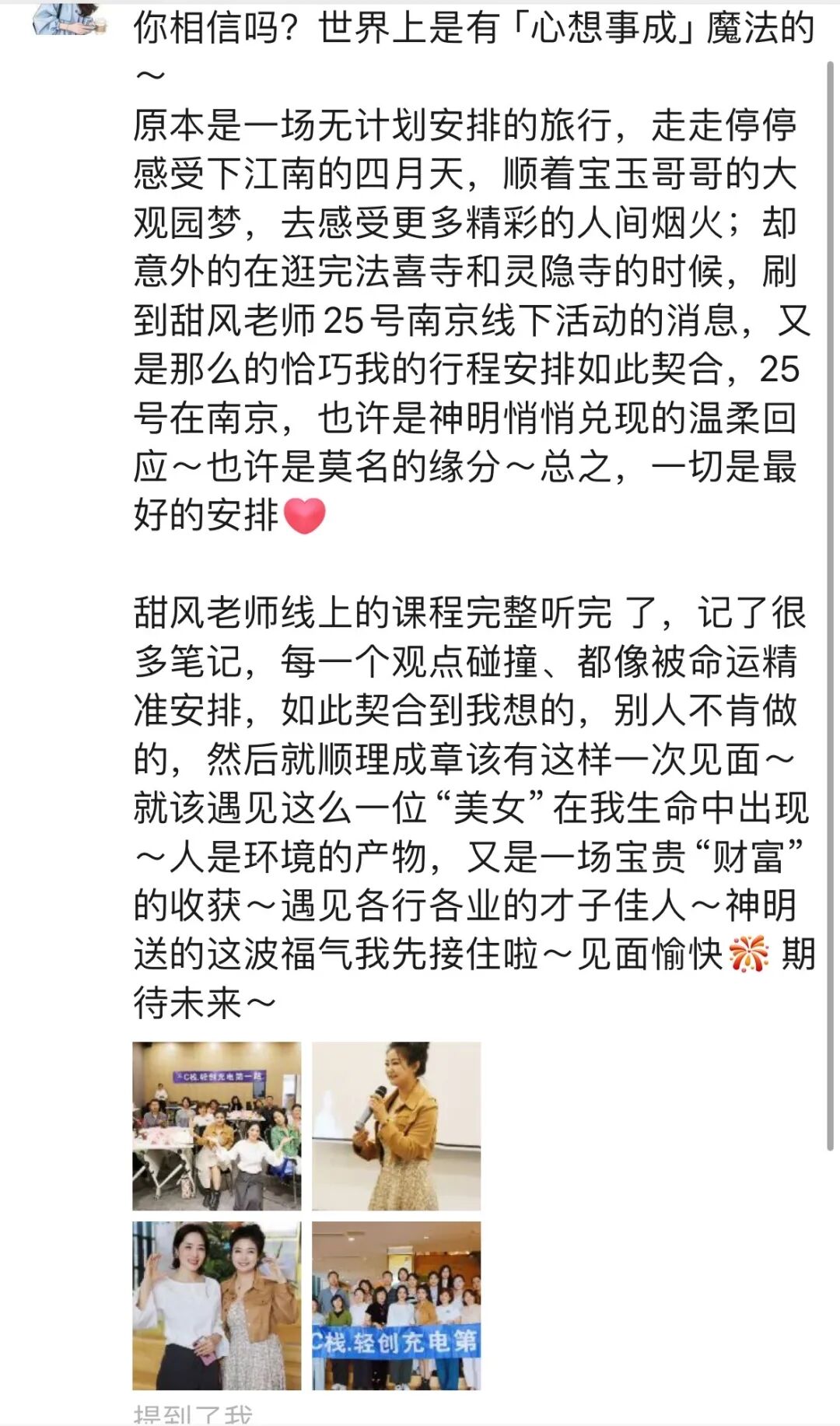Screen dimensions: 840x1426
Task: Enlarge the photo of two women posing together
Action: tap(216, 1305)
